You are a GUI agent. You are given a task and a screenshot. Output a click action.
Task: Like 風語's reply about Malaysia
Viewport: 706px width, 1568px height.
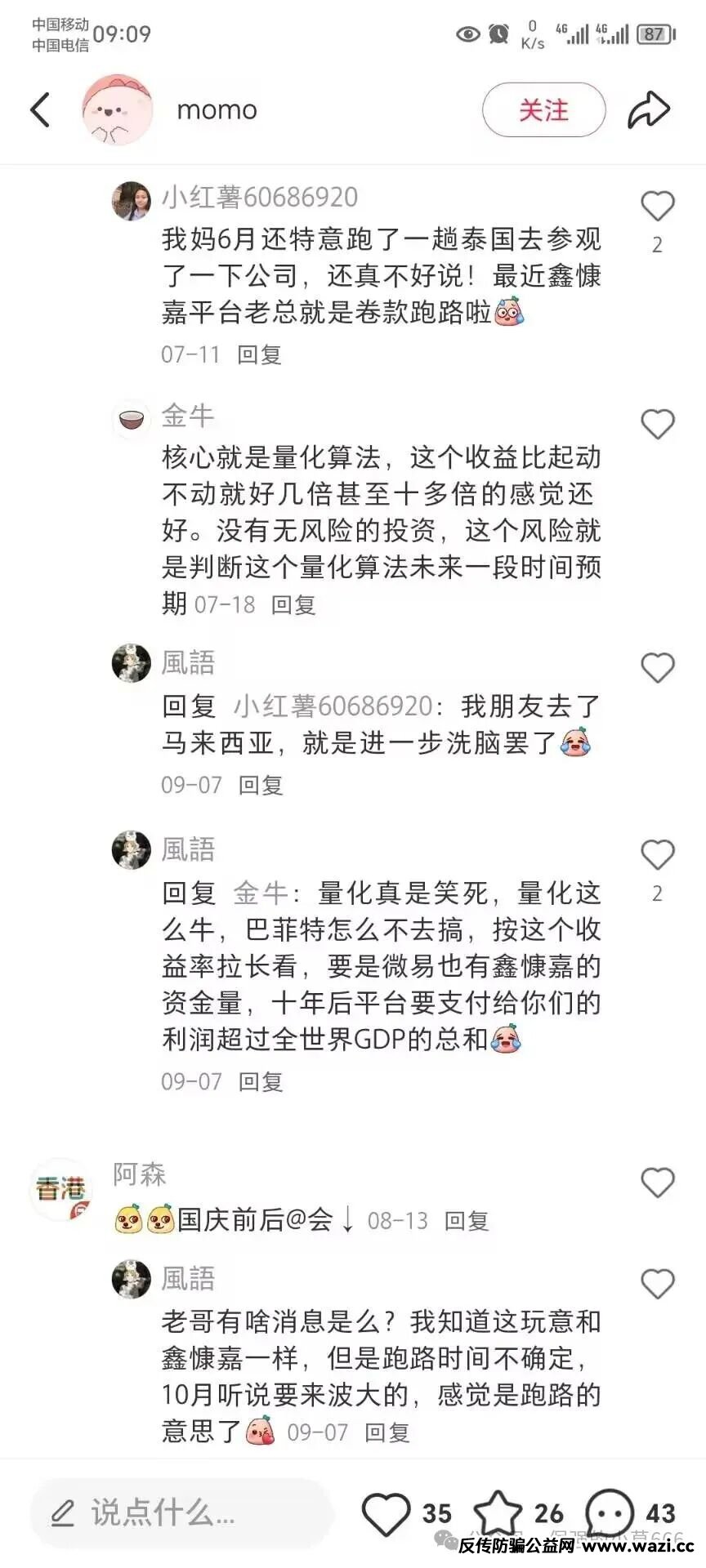657,668
